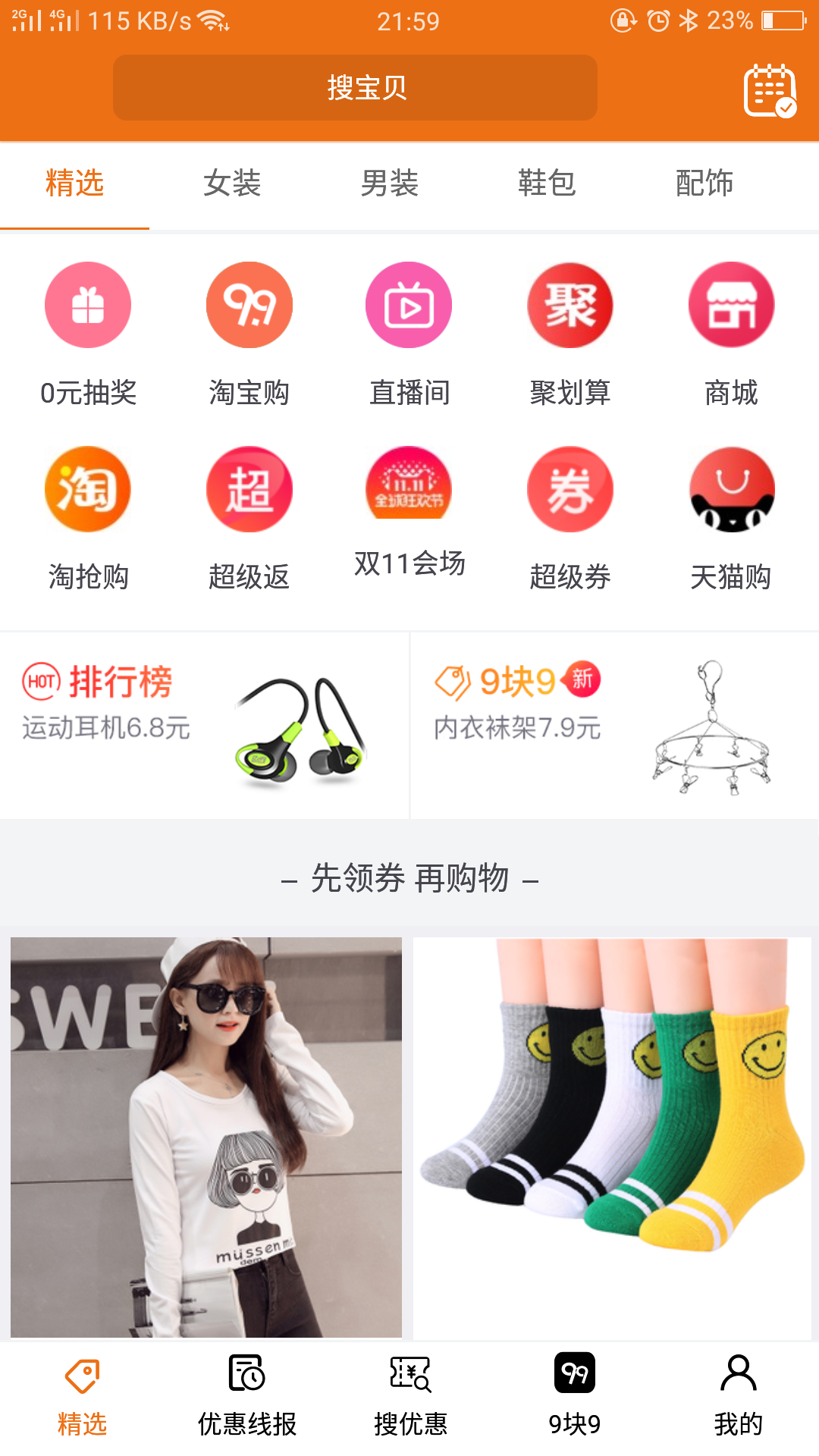View the 排行榜 hot ranking card
Viewport: 819px width, 1456px height.
tap(205, 726)
